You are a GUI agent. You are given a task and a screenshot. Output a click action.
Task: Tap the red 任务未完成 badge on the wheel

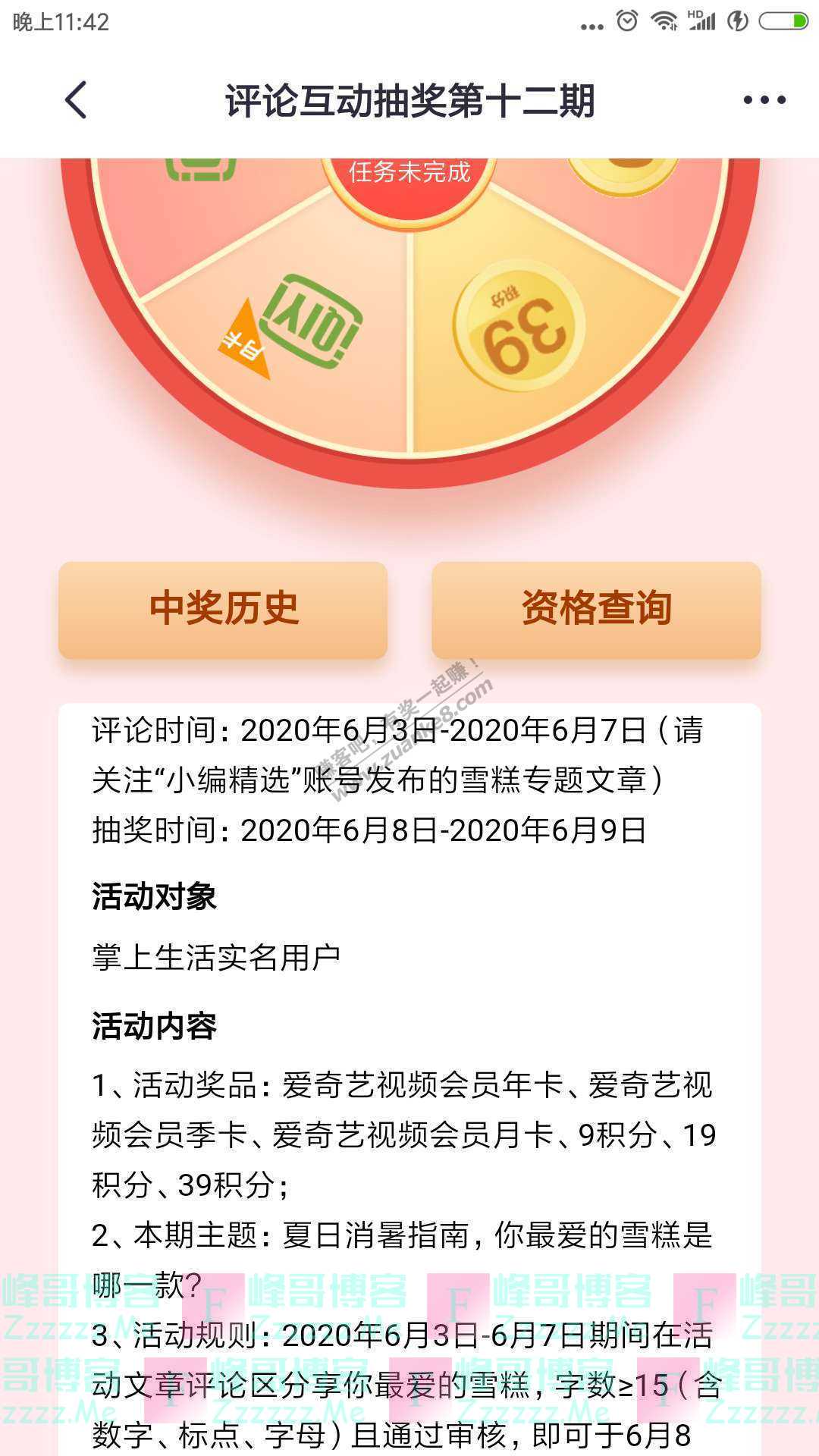pyautogui.click(x=412, y=173)
